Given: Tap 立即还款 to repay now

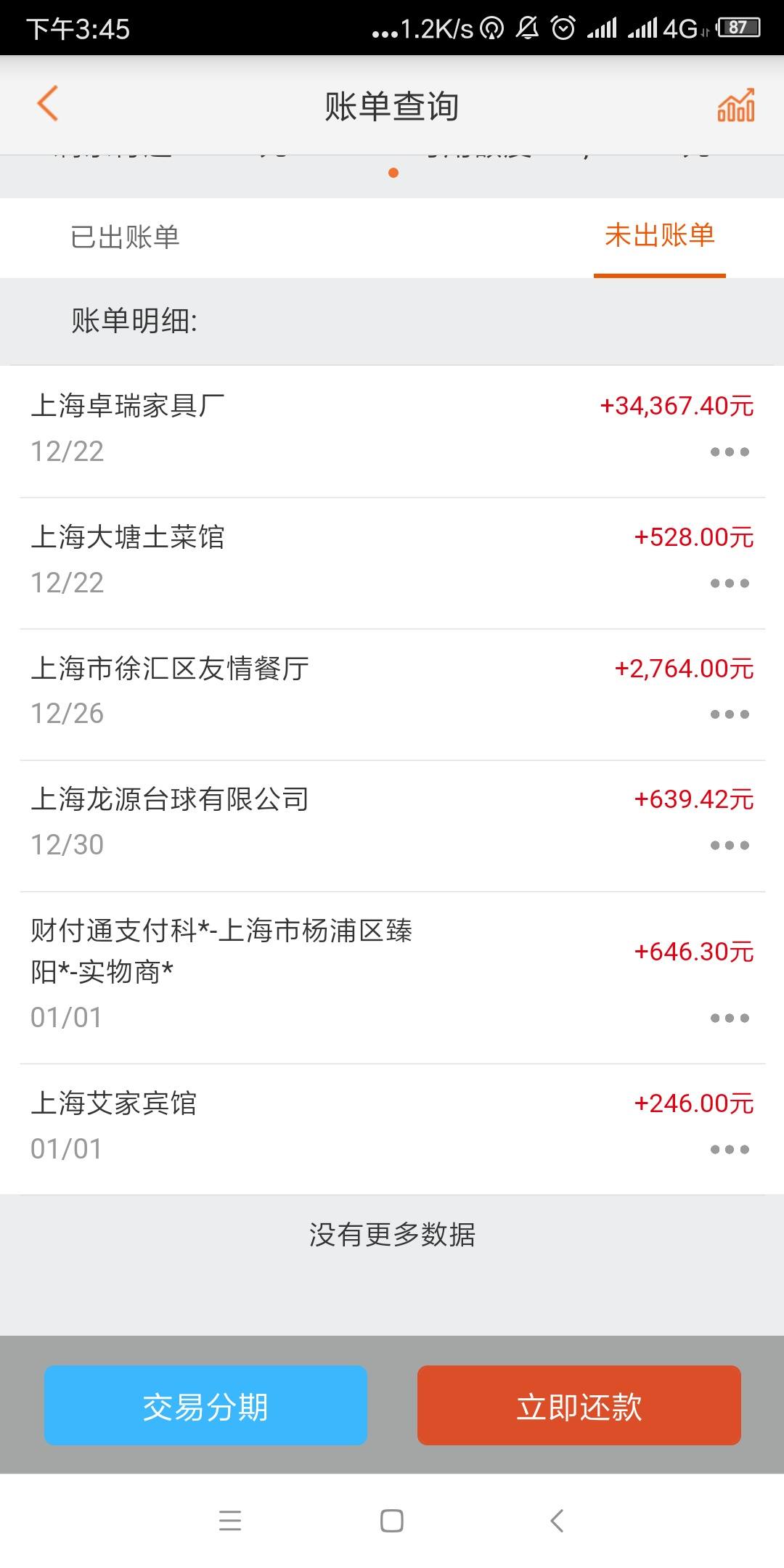Looking at the screenshot, I should click(579, 1405).
